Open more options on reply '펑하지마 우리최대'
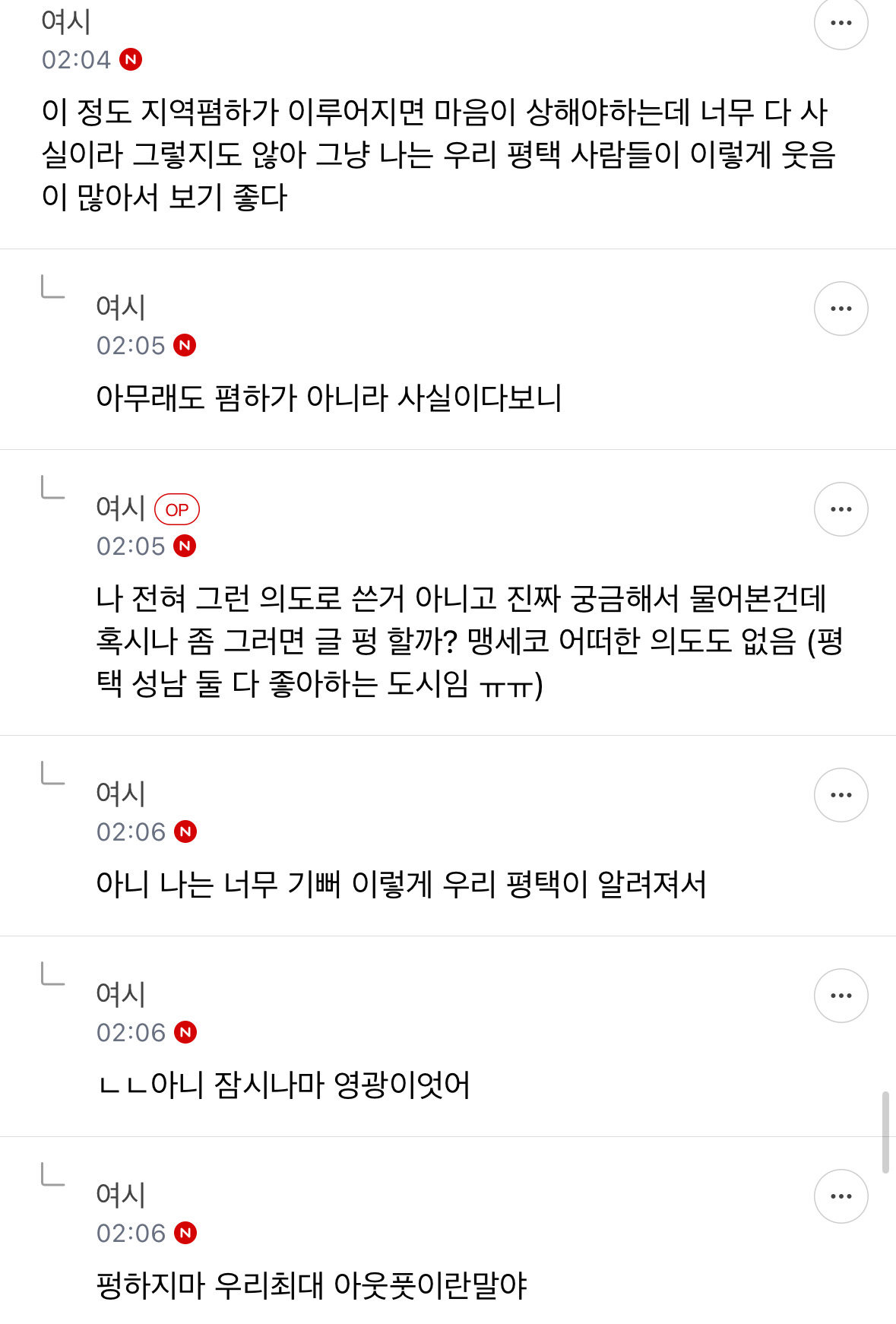The image size is (896, 1324). tap(841, 1196)
